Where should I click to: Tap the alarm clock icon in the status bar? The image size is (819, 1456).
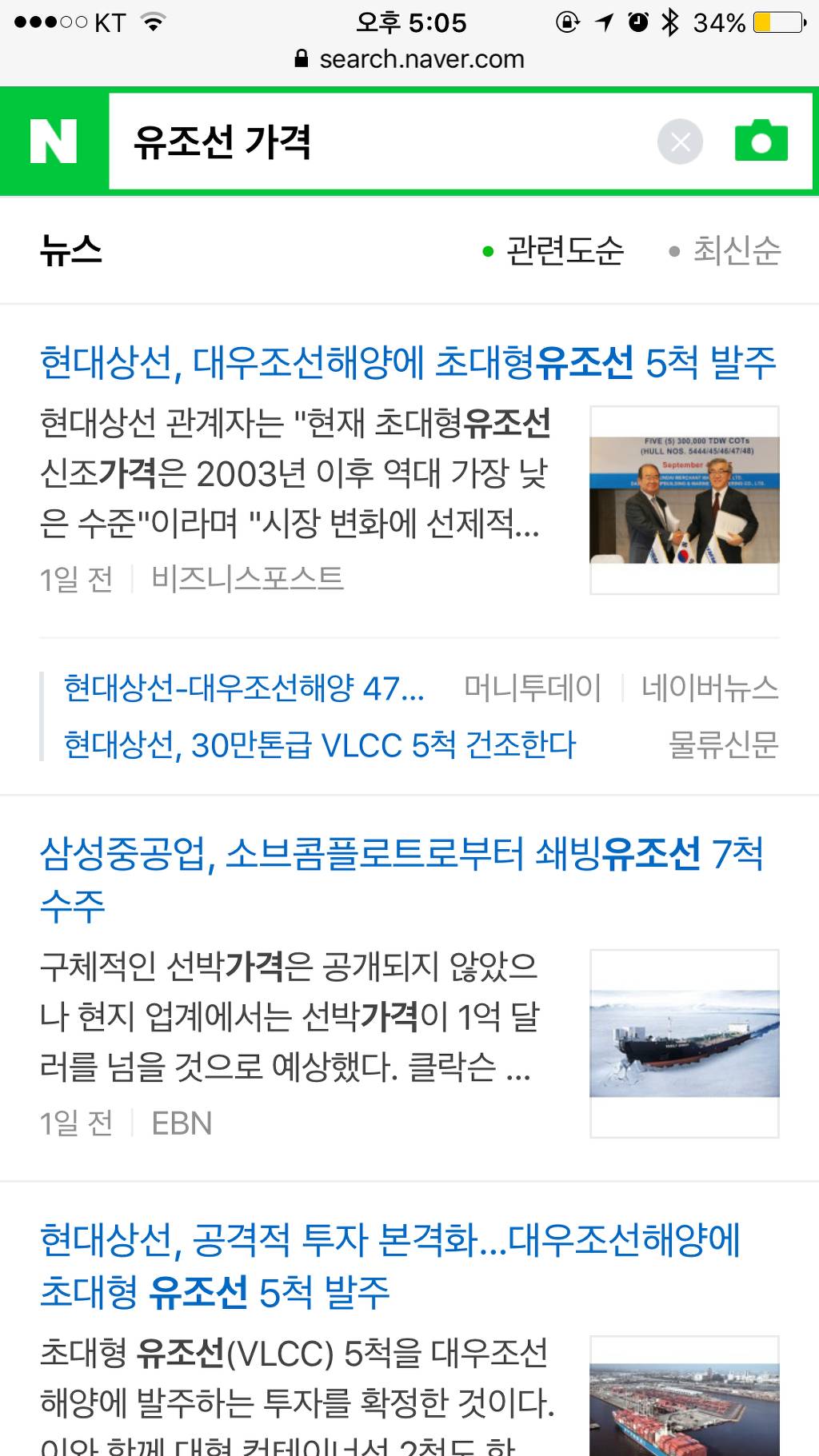(x=637, y=22)
